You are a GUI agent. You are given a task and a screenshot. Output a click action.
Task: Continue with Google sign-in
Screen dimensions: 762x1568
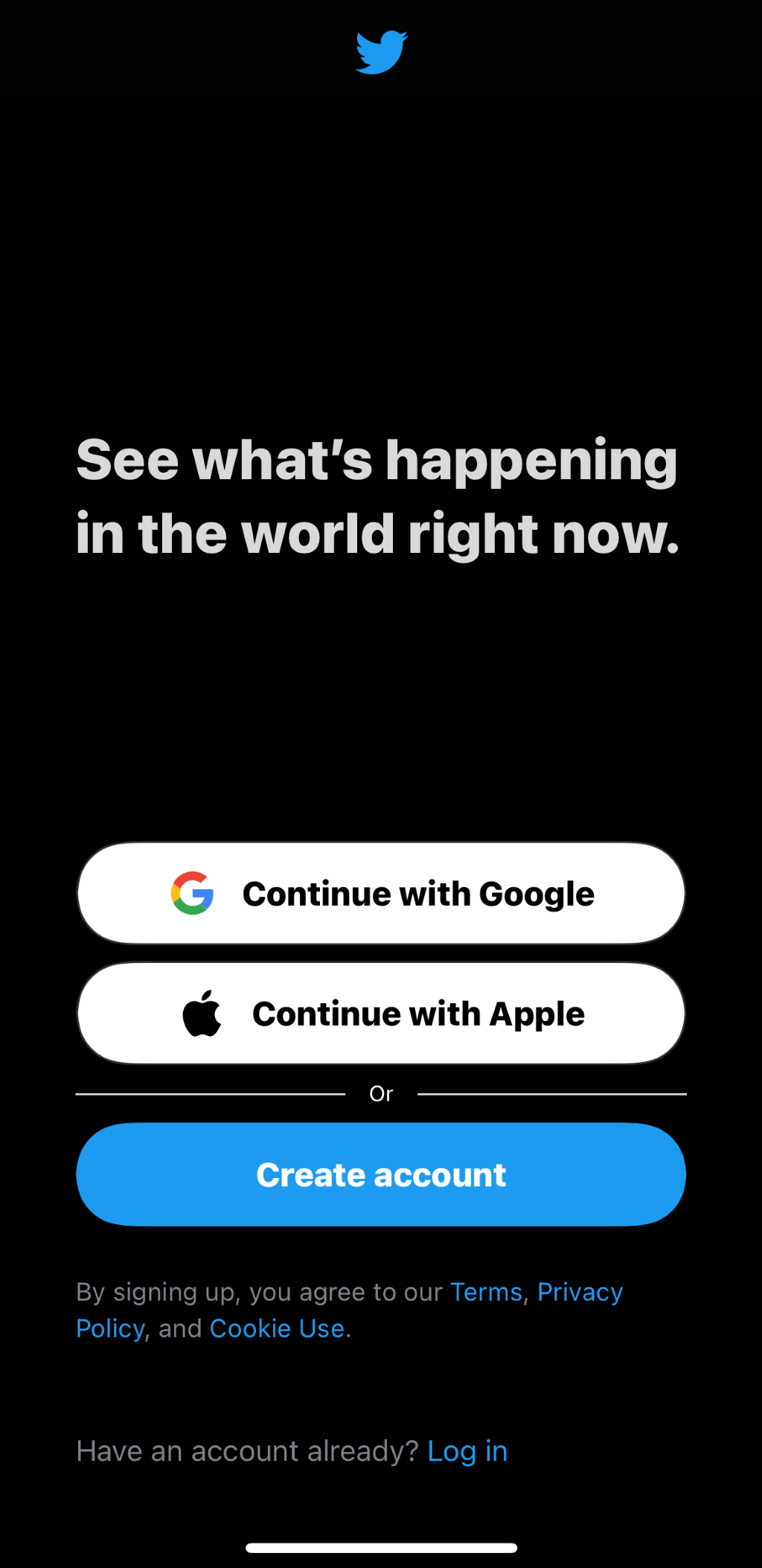pos(381,893)
